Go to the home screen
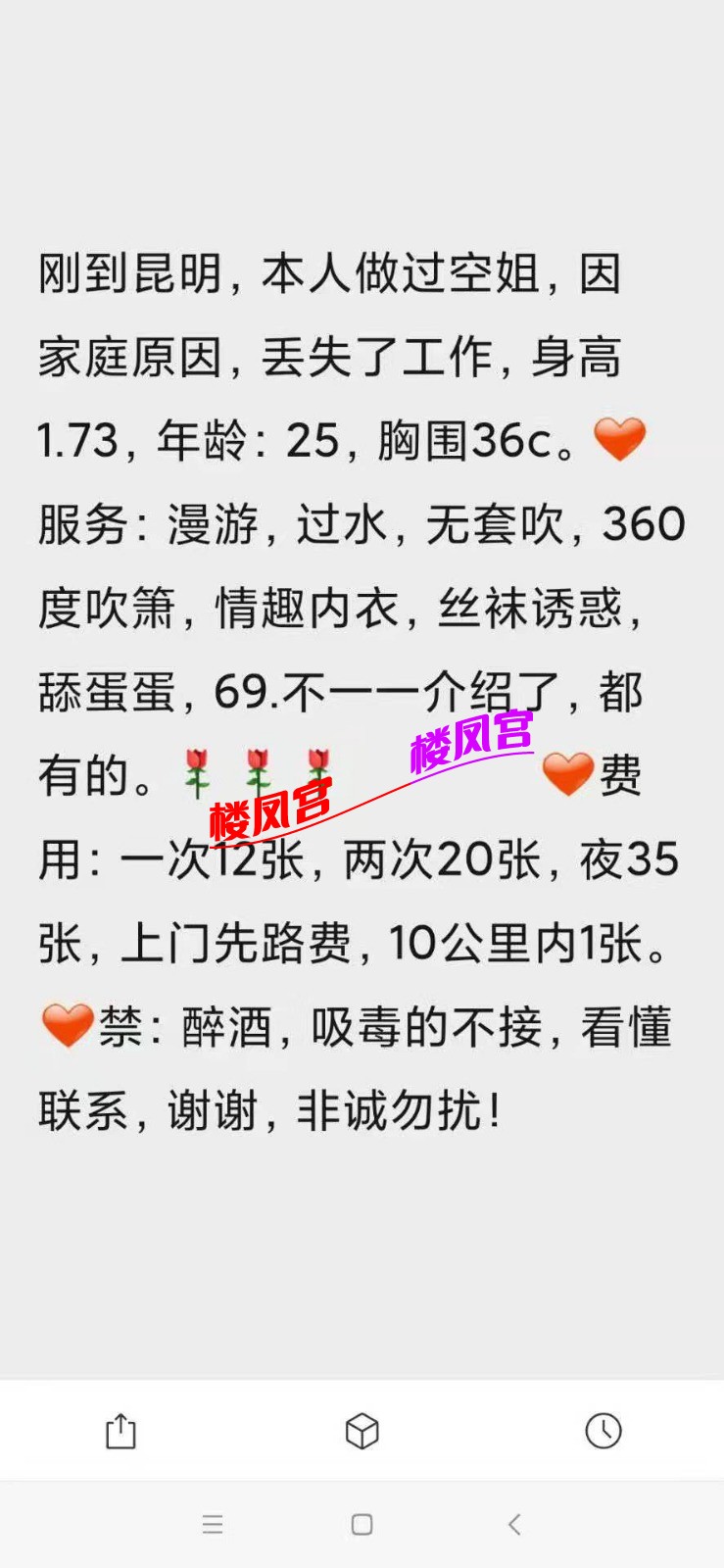Viewport: 724px width, 1568px height. click(362, 1524)
